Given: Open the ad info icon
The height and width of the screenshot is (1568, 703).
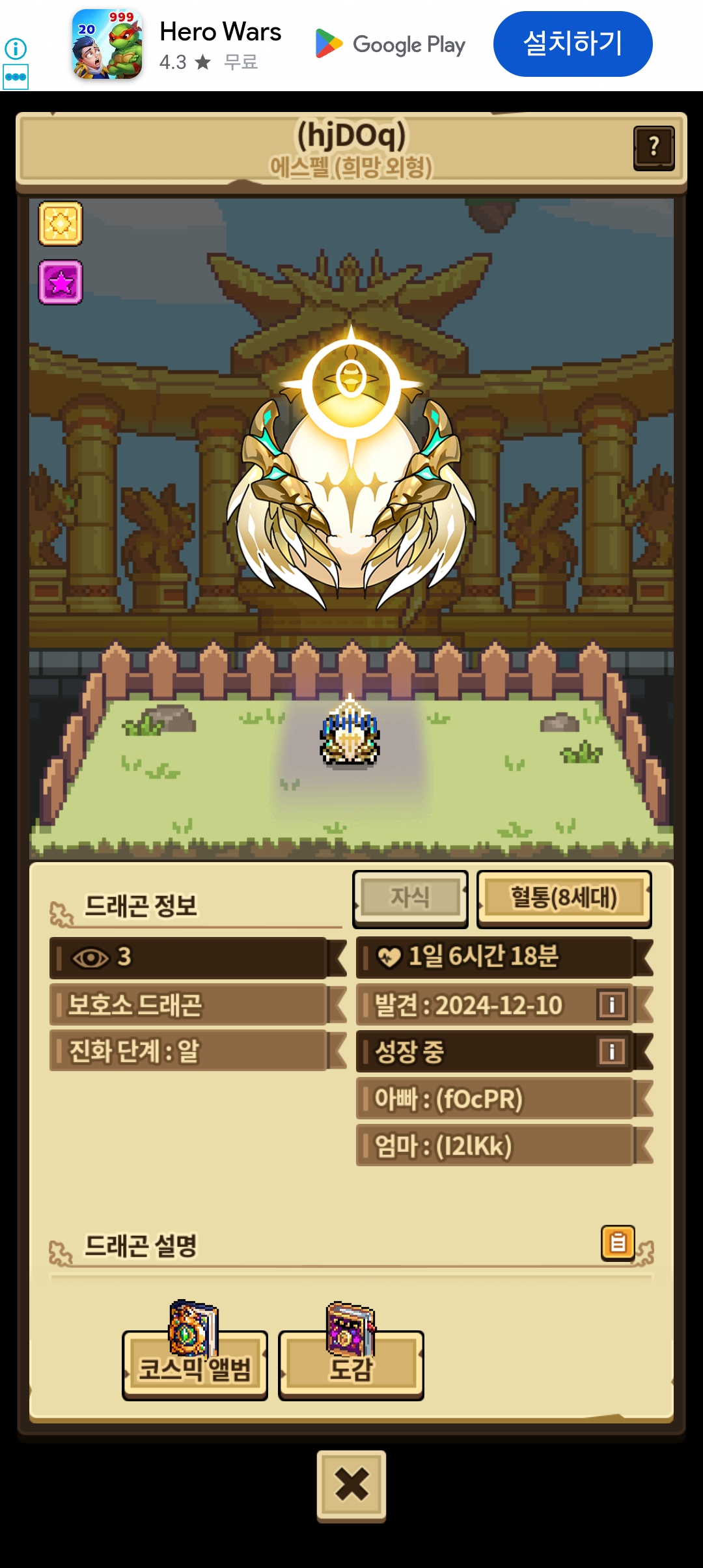Looking at the screenshot, I should click(16, 48).
